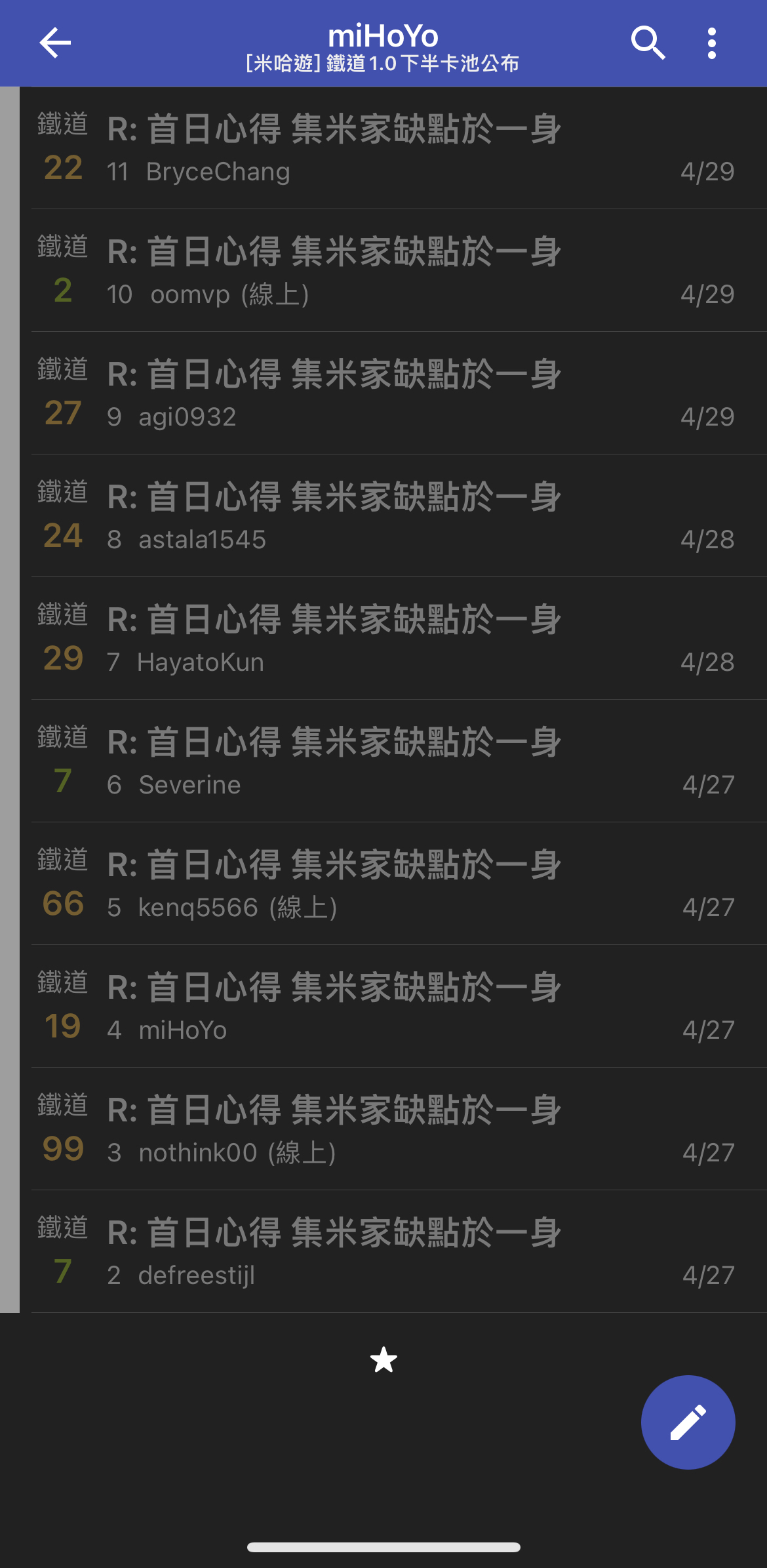Open reply 11 by BryceChang
The height and width of the screenshot is (1568, 767).
393,148
